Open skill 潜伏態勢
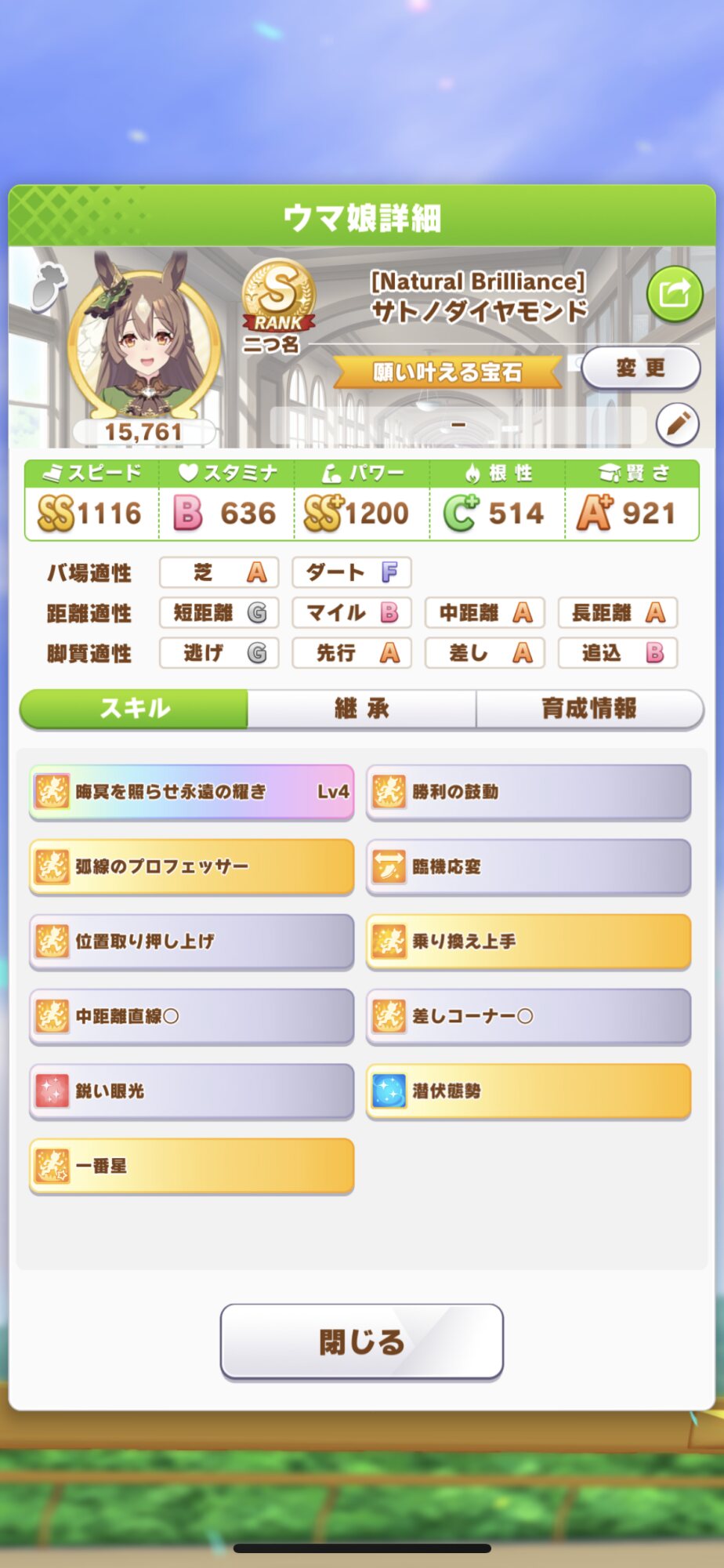724x1568 pixels. coord(528,1091)
